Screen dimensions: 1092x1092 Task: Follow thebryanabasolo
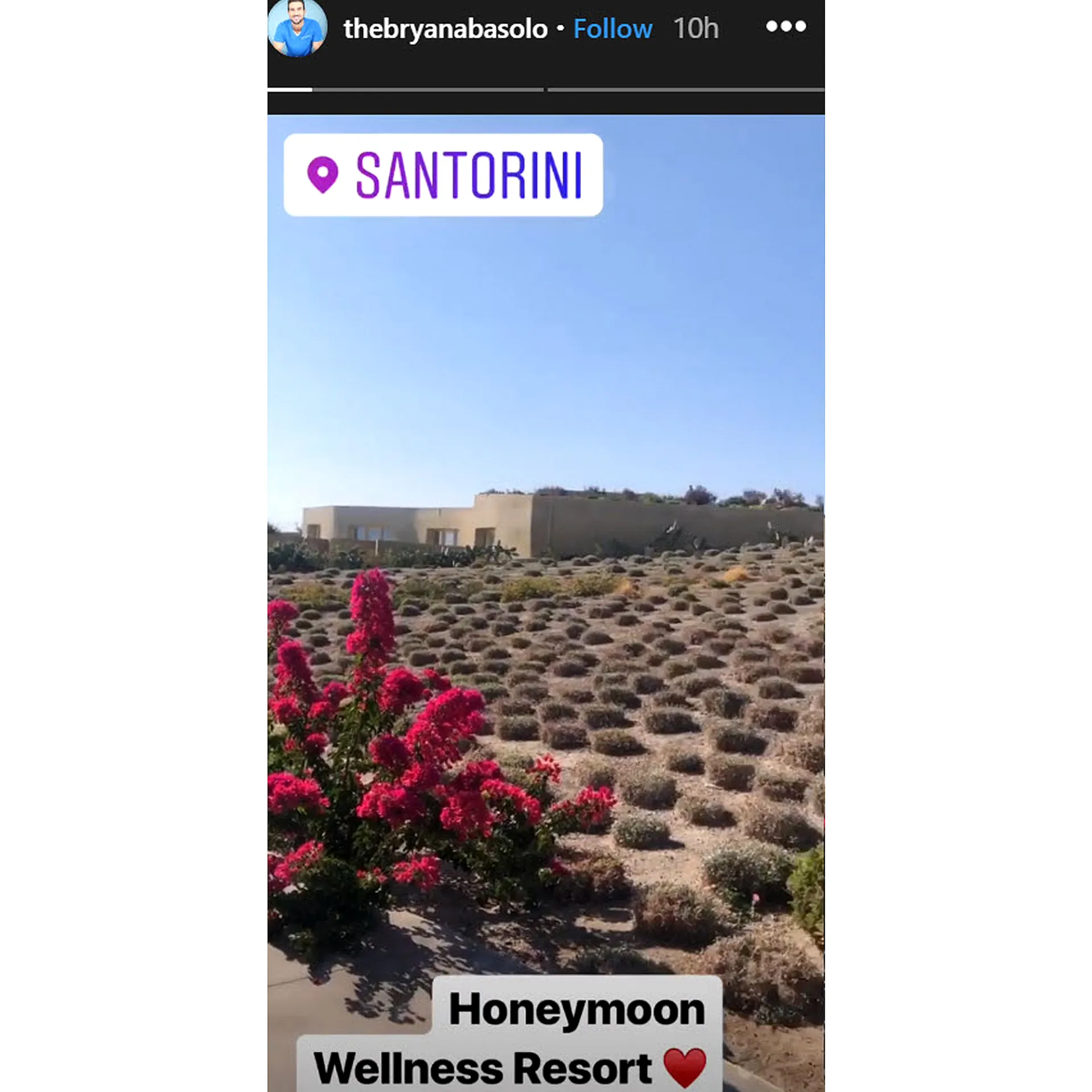(x=612, y=28)
